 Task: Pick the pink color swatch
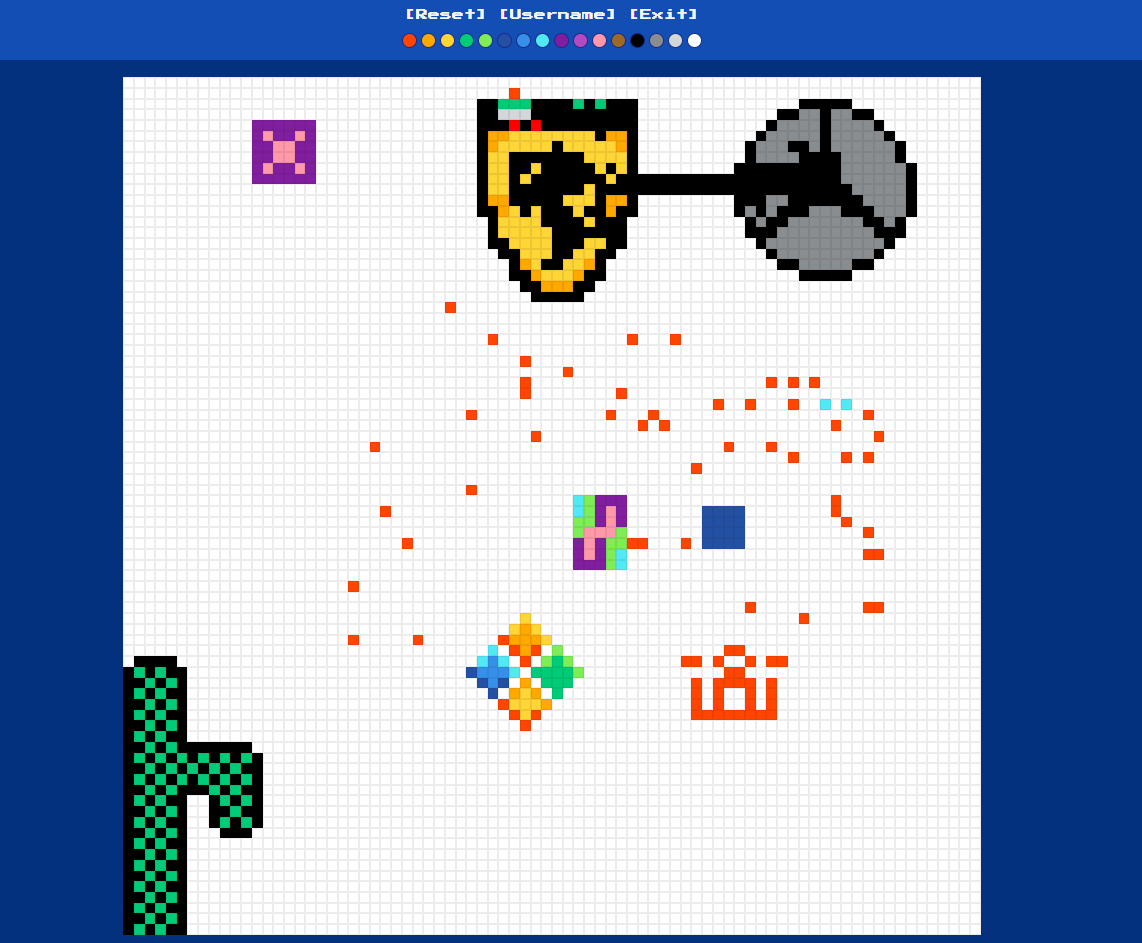click(599, 41)
